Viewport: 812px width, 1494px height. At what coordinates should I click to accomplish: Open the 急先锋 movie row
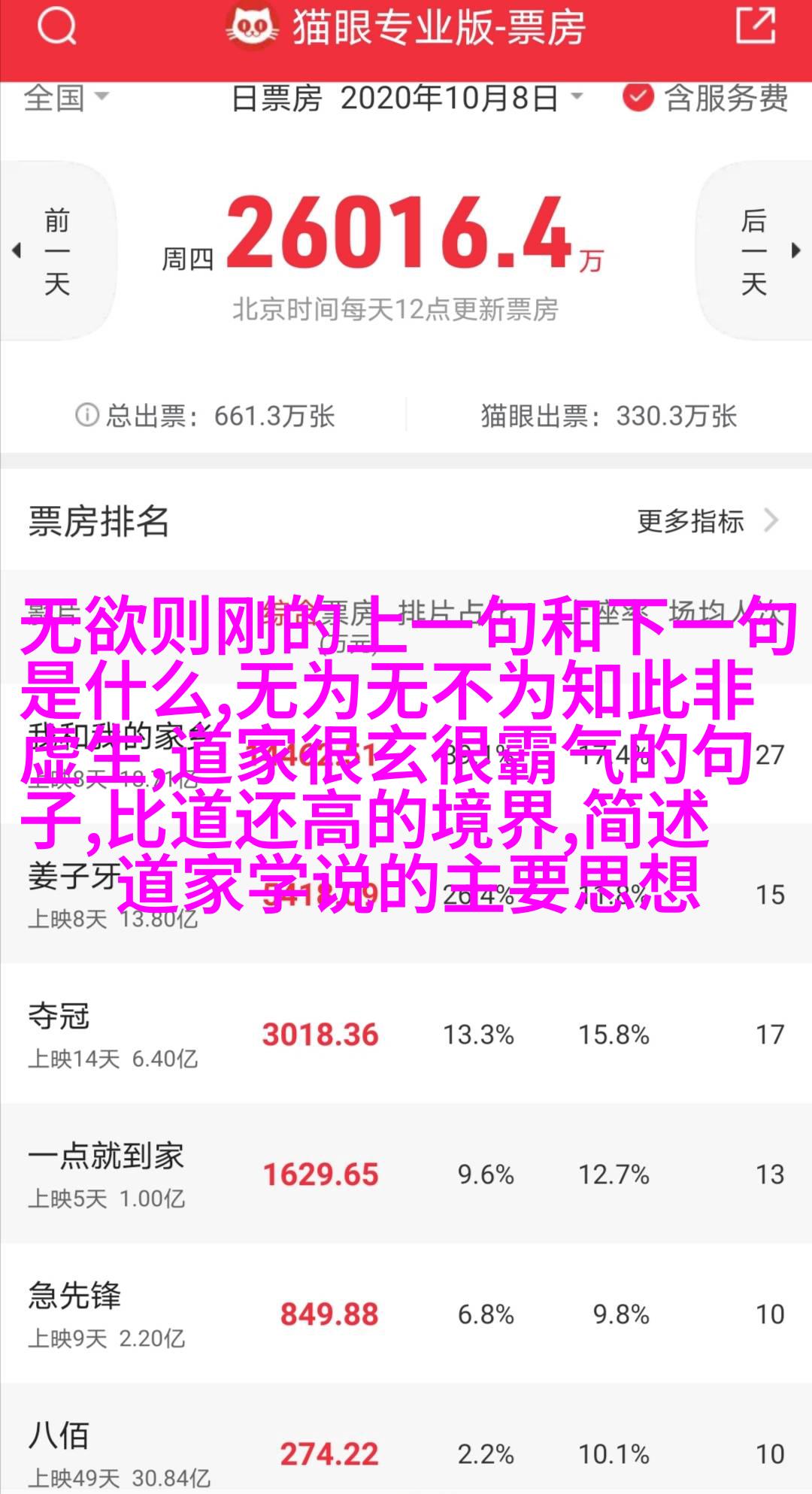[406, 1314]
